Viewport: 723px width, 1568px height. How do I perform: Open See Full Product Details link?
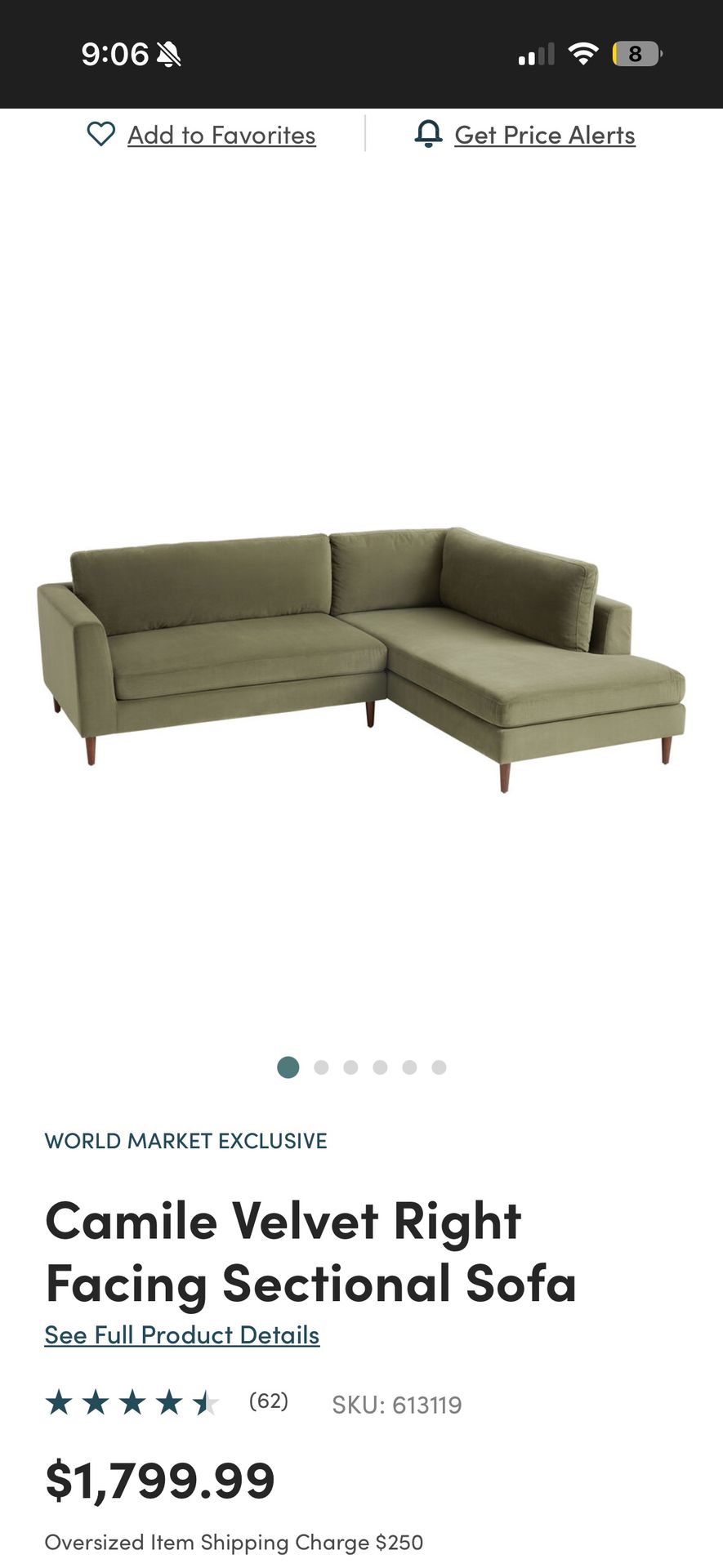click(181, 1335)
